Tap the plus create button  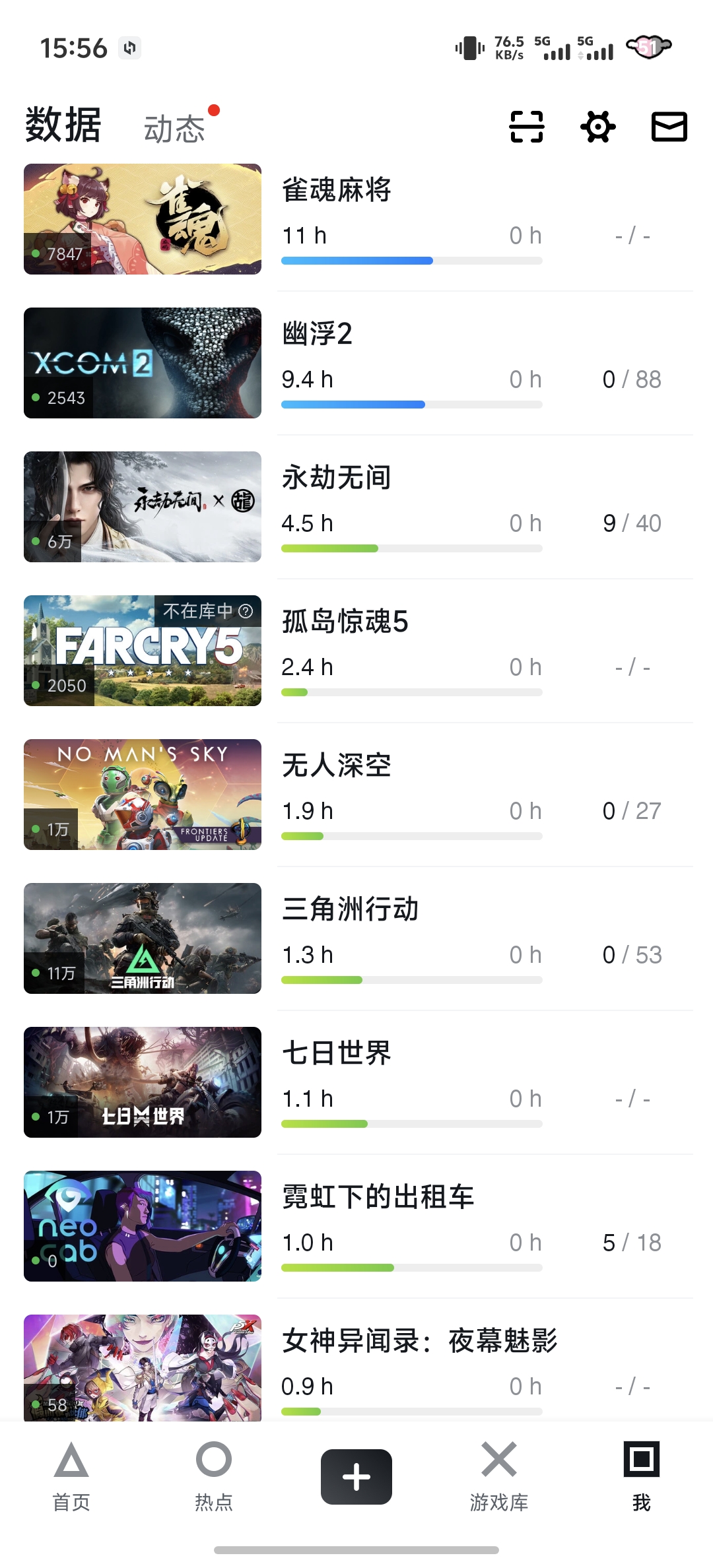click(356, 1477)
